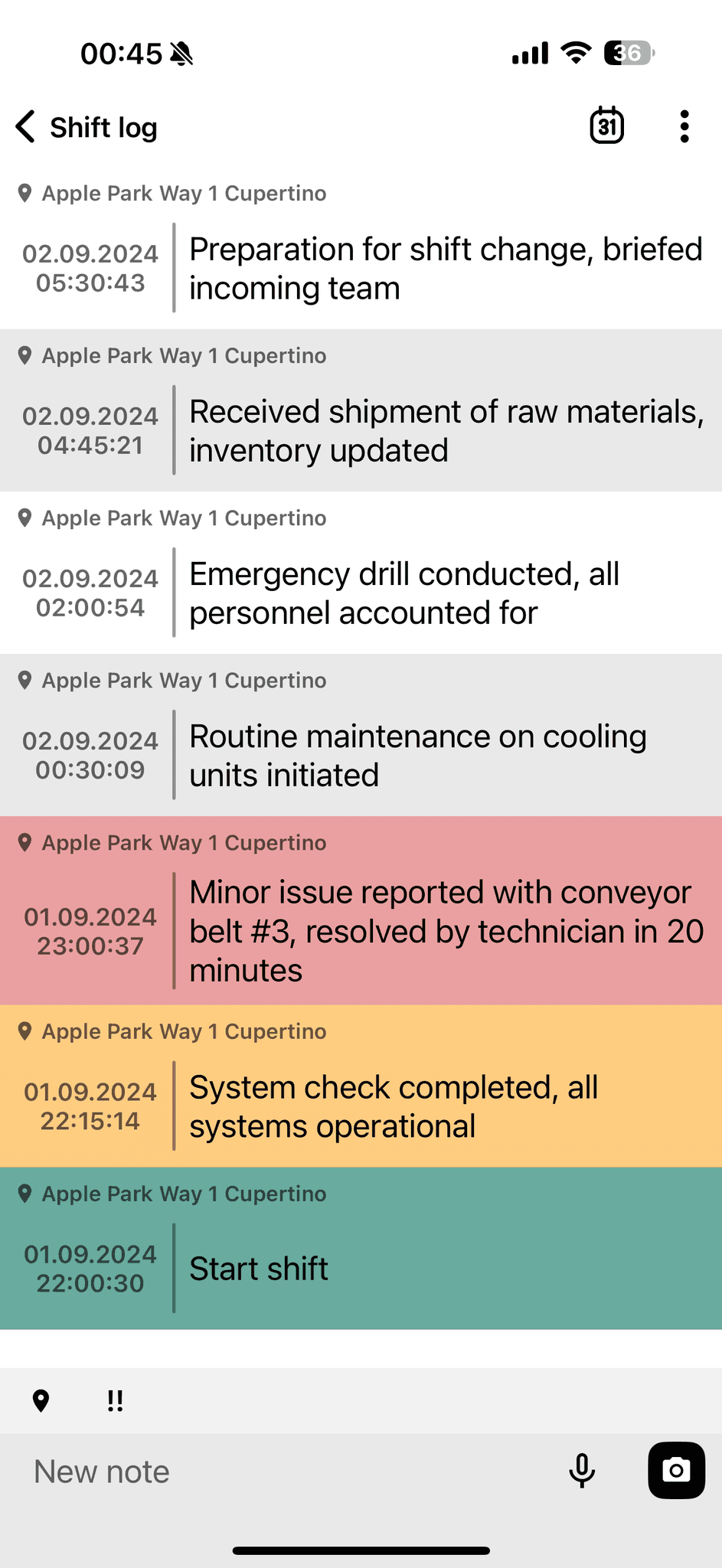Tap the location pin on the emergency drill entry

click(x=25, y=518)
